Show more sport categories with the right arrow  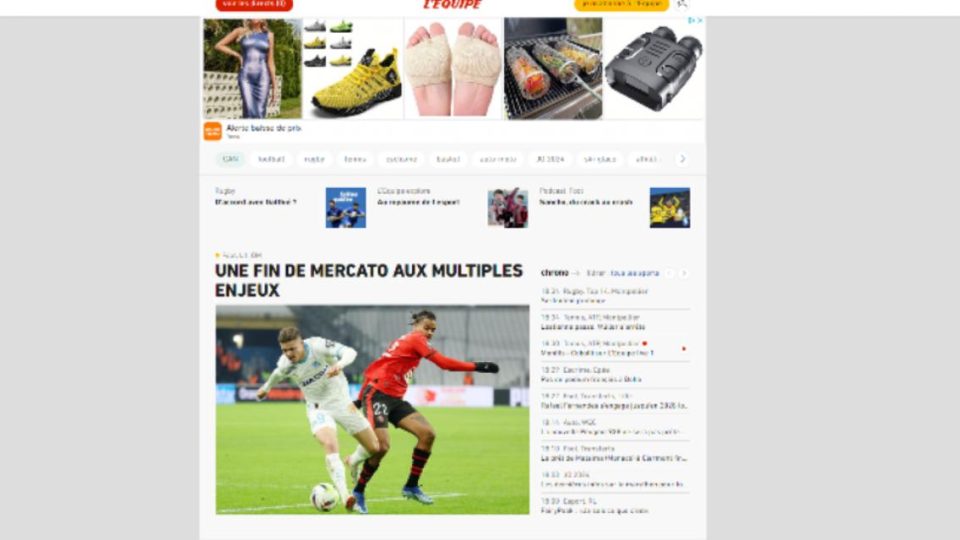pos(682,159)
